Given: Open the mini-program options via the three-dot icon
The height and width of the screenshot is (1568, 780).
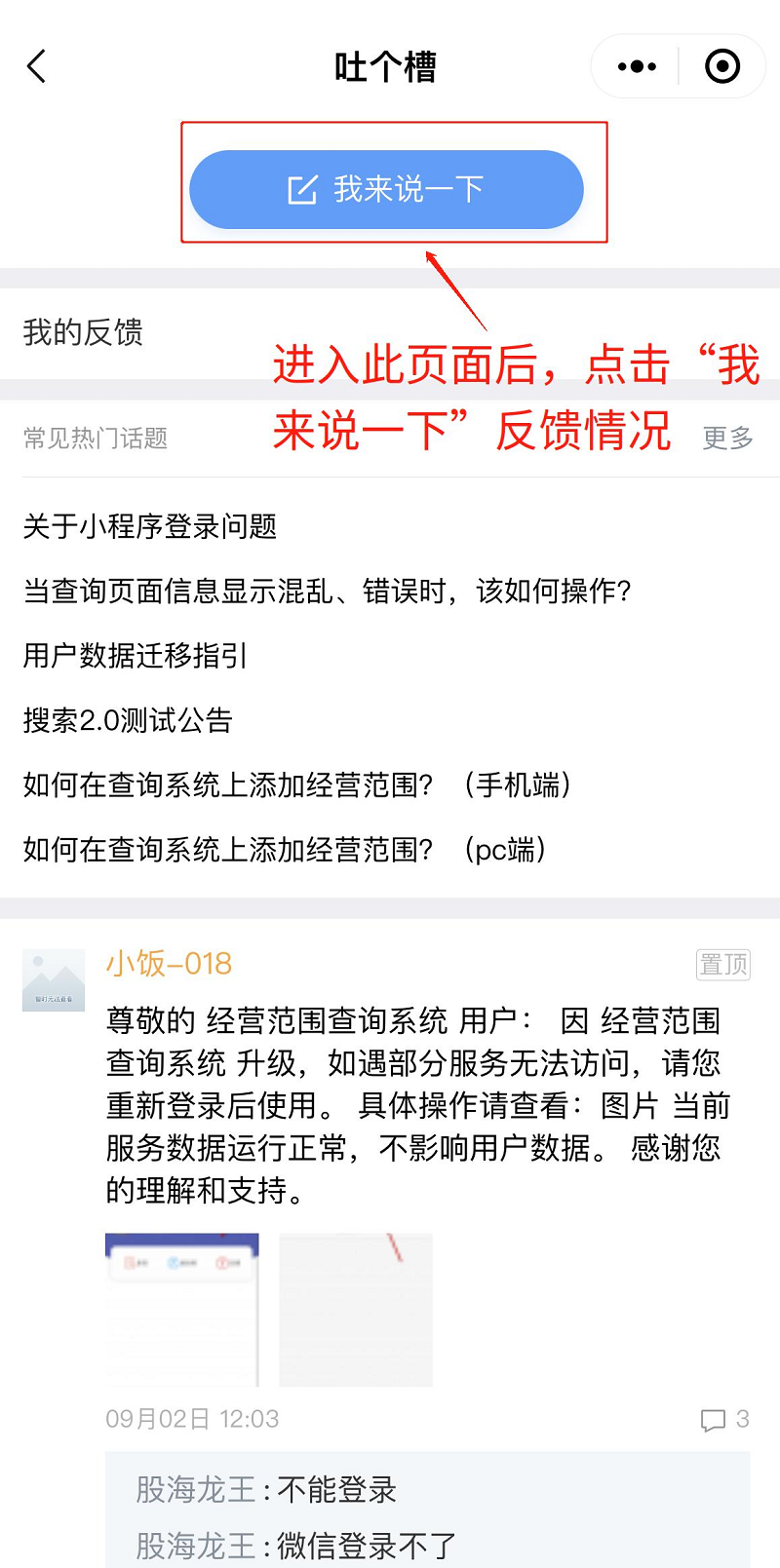Looking at the screenshot, I should (636, 66).
